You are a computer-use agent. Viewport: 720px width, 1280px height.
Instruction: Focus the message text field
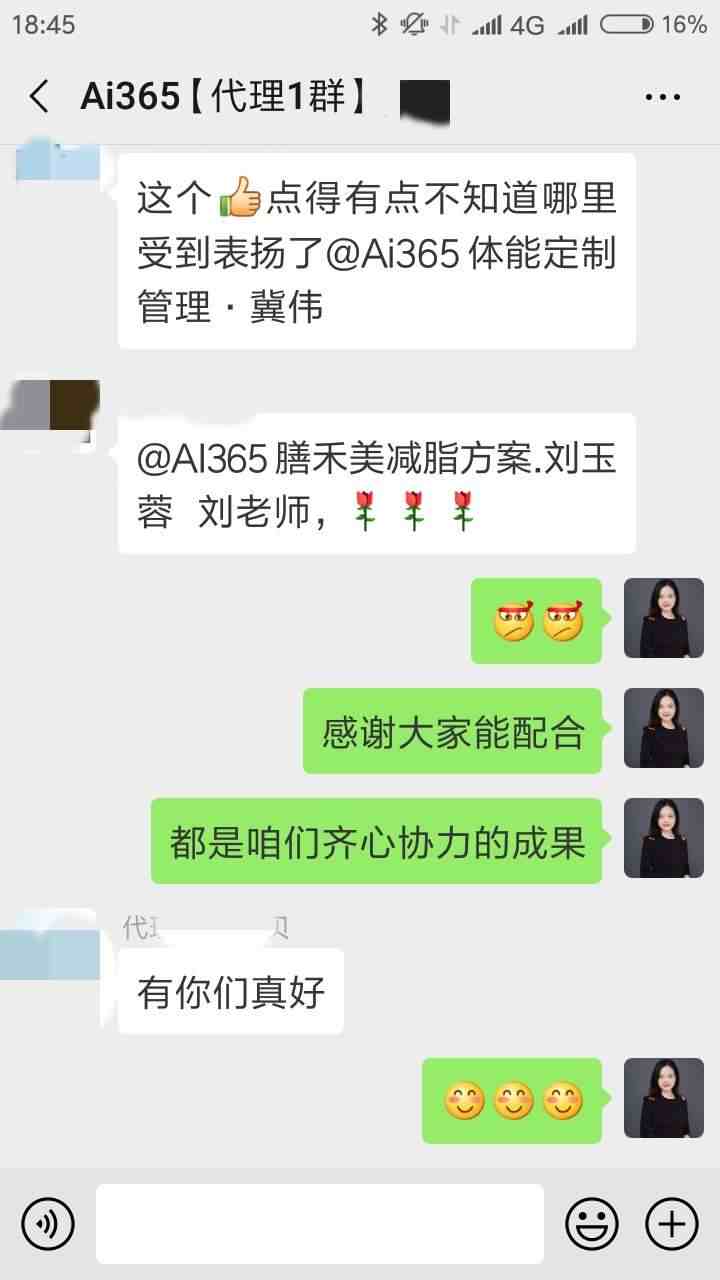point(320,1223)
